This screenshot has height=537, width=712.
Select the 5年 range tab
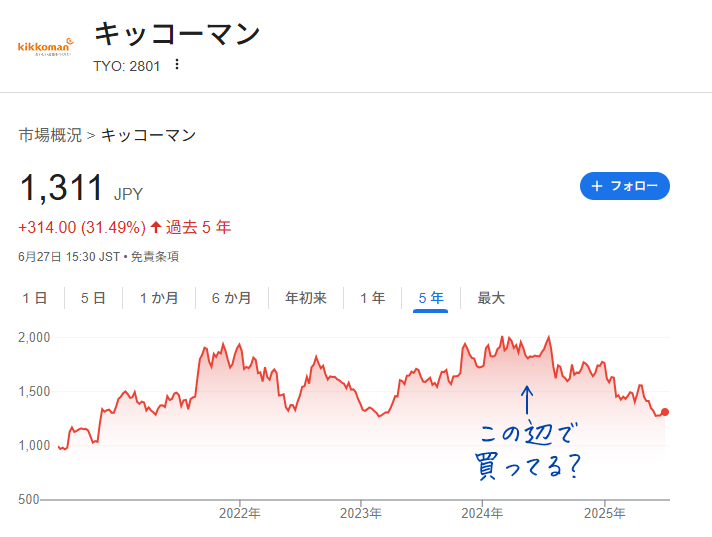[x=430, y=298]
